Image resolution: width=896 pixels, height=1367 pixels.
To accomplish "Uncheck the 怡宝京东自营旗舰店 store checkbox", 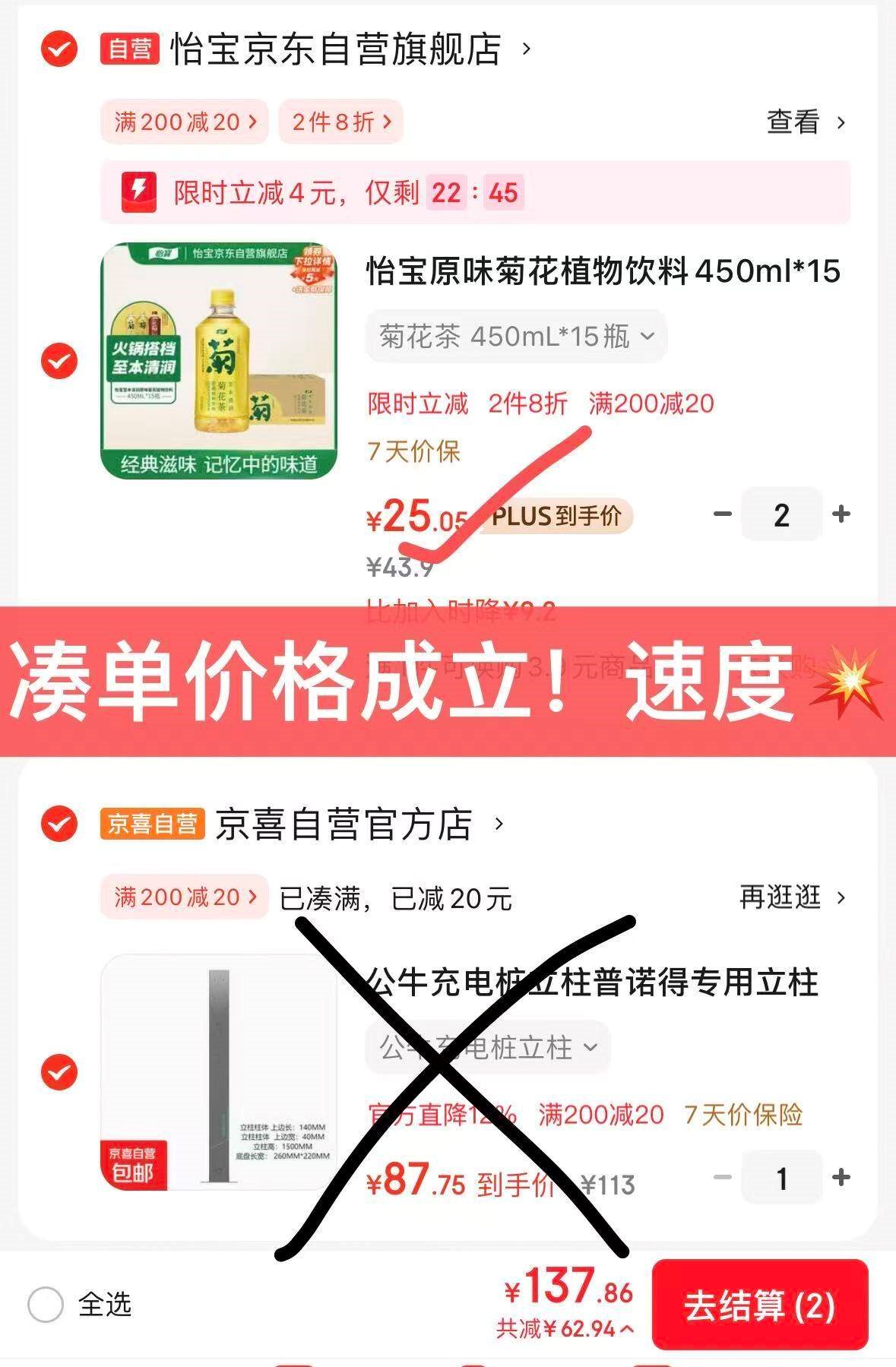I will point(59,50).
